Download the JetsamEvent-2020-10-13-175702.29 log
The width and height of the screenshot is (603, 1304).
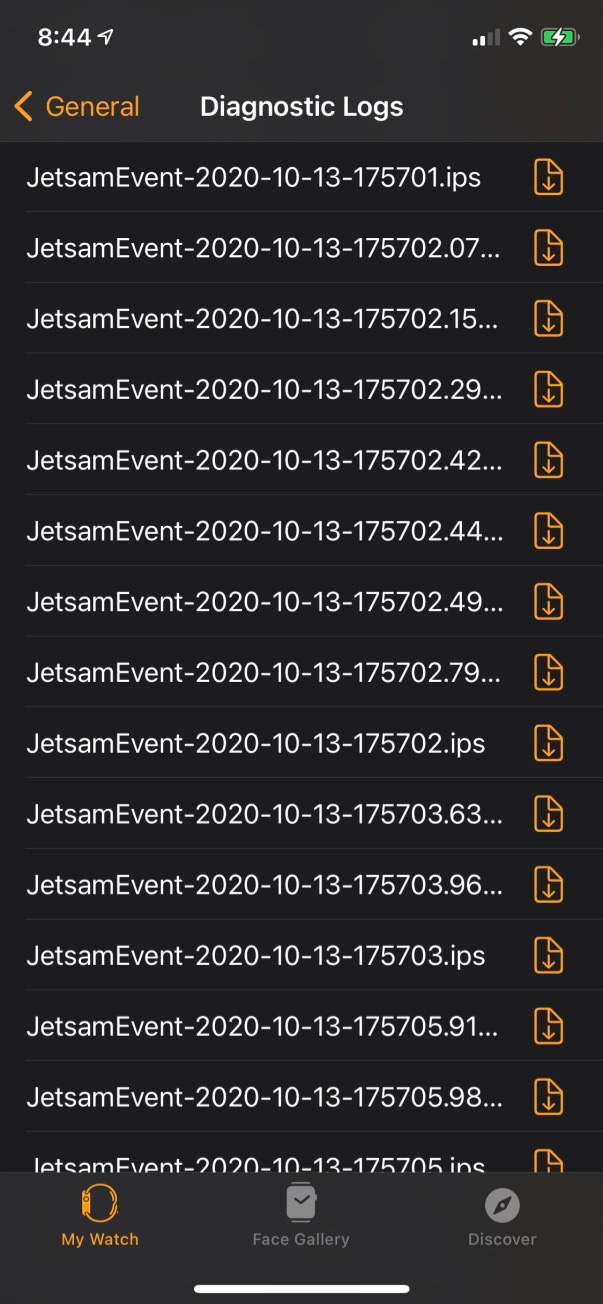(548, 390)
